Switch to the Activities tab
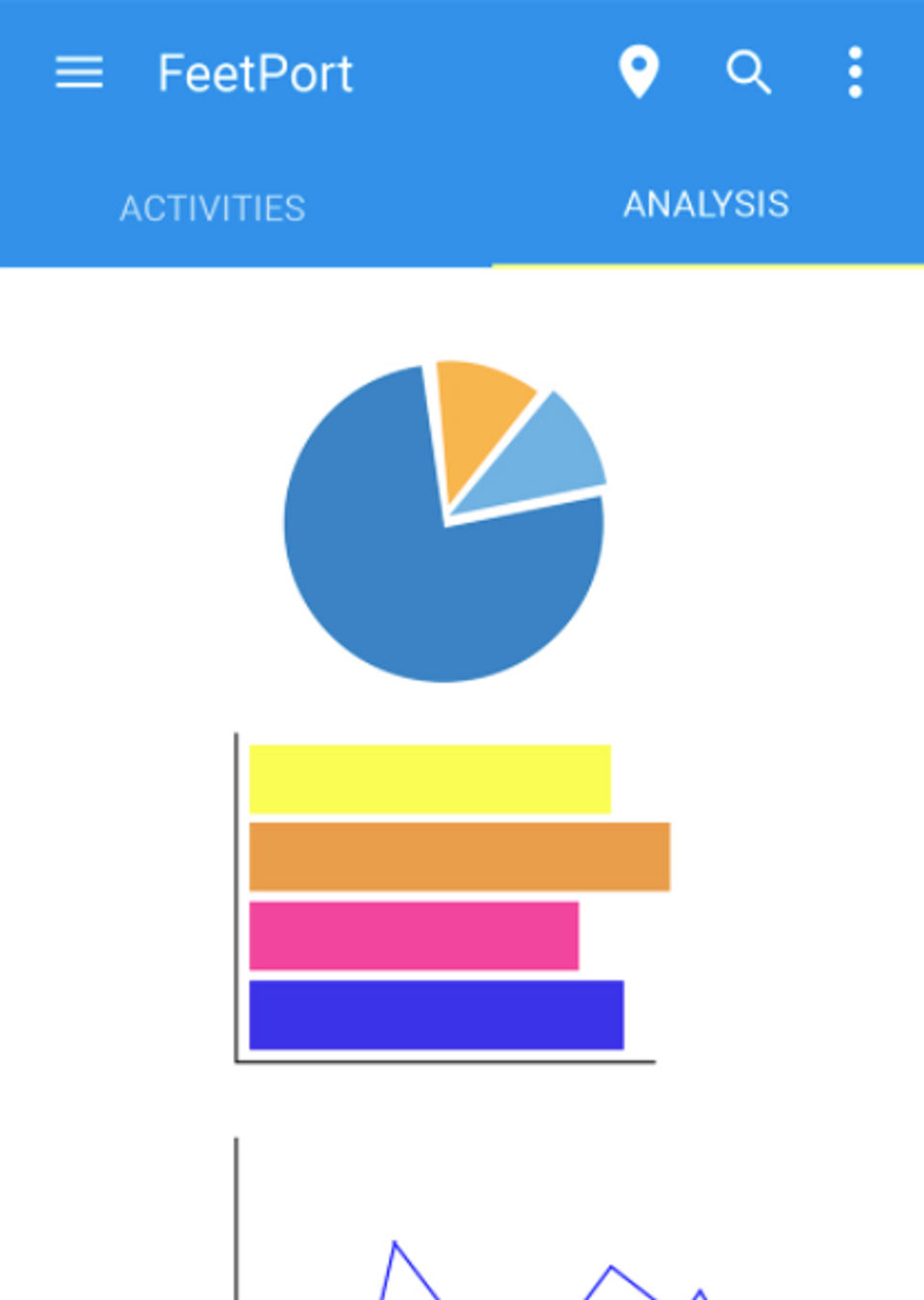This screenshot has width=924, height=1300. pyautogui.click(x=213, y=208)
